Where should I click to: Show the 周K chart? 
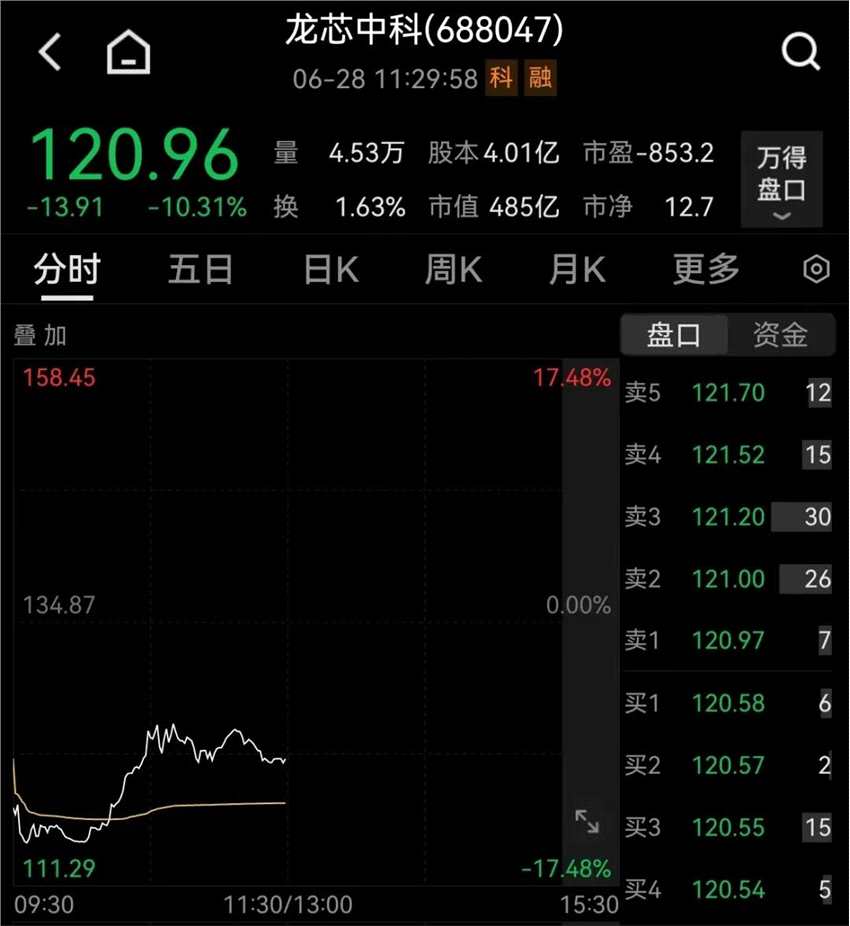pyautogui.click(x=453, y=269)
